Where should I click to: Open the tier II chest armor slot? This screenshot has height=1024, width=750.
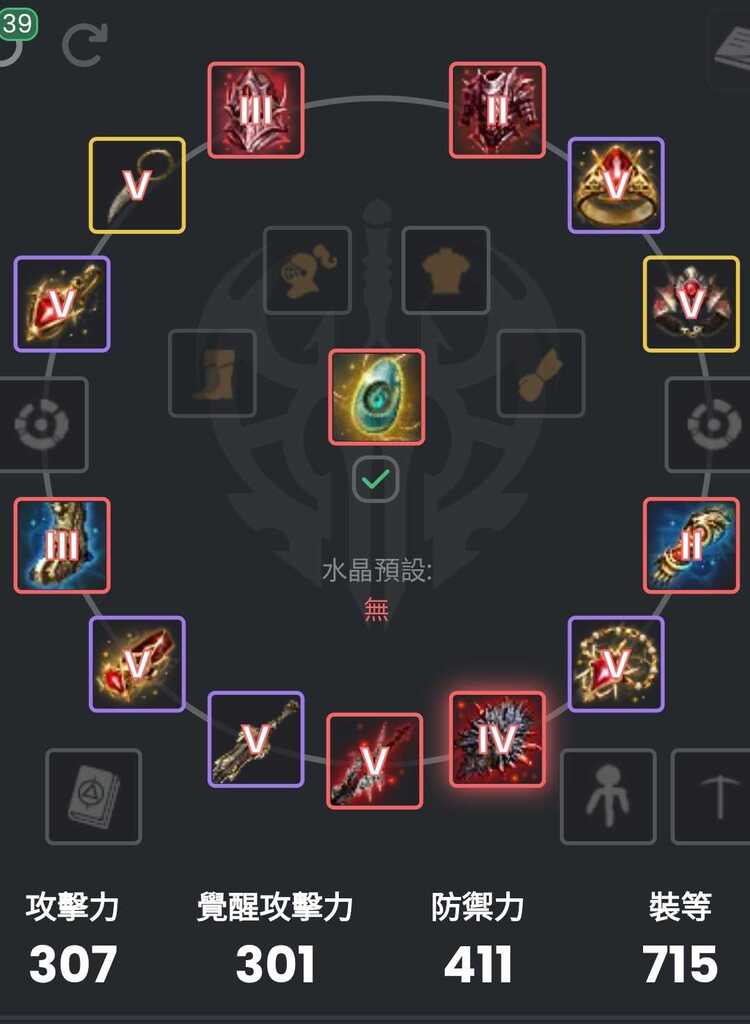[x=497, y=110]
